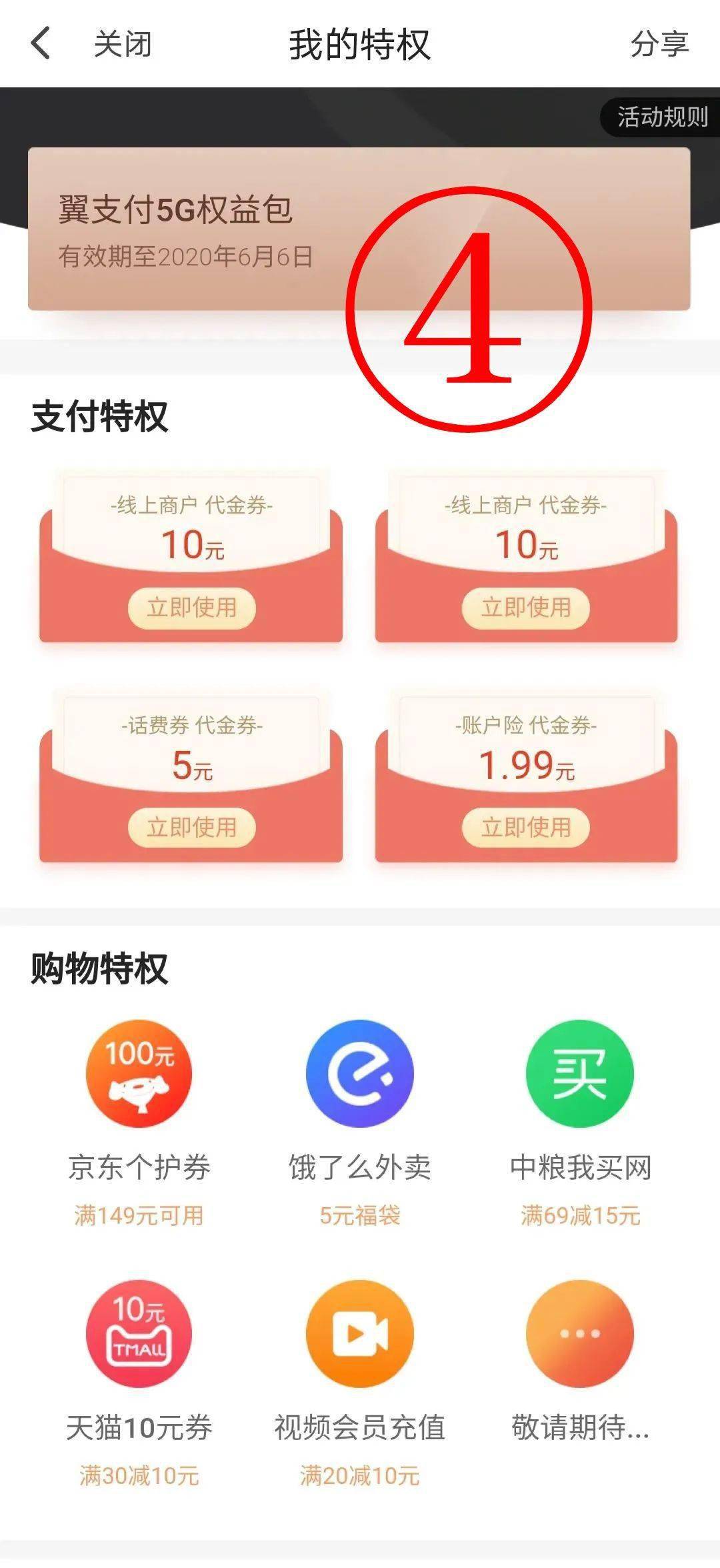Use the 1.99元 账户险 voucher now
The width and height of the screenshot is (720, 1568).
526,828
